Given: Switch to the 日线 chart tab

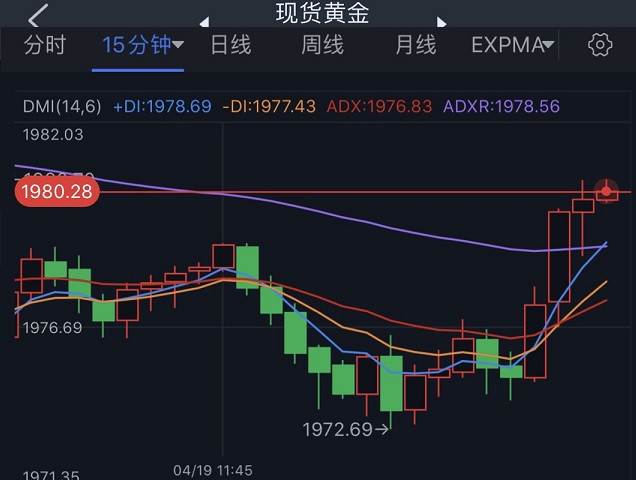Looking at the screenshot, I should (230, 45).
